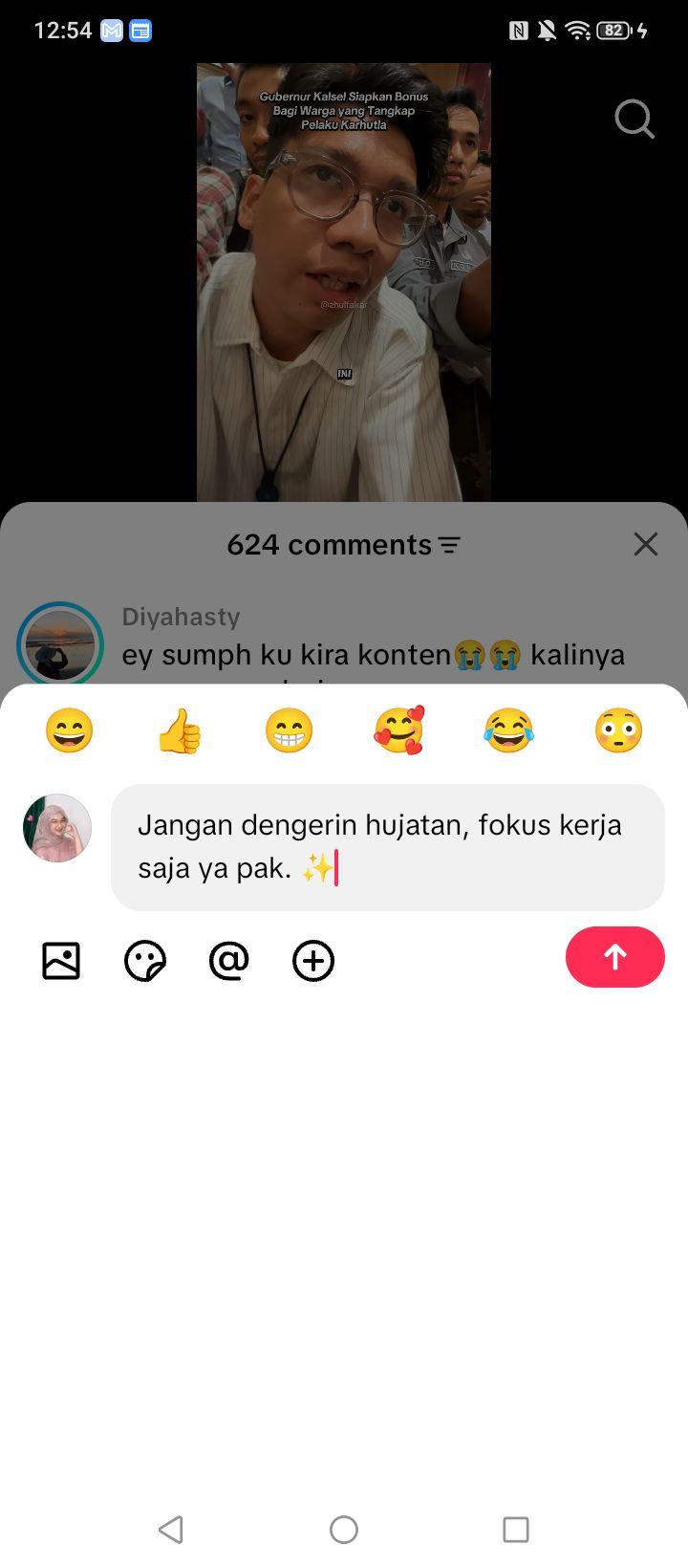The height and width of the screenshot is (1568, 688).
Task: Tap the comment text field
Action: click(x=388, y=847)
